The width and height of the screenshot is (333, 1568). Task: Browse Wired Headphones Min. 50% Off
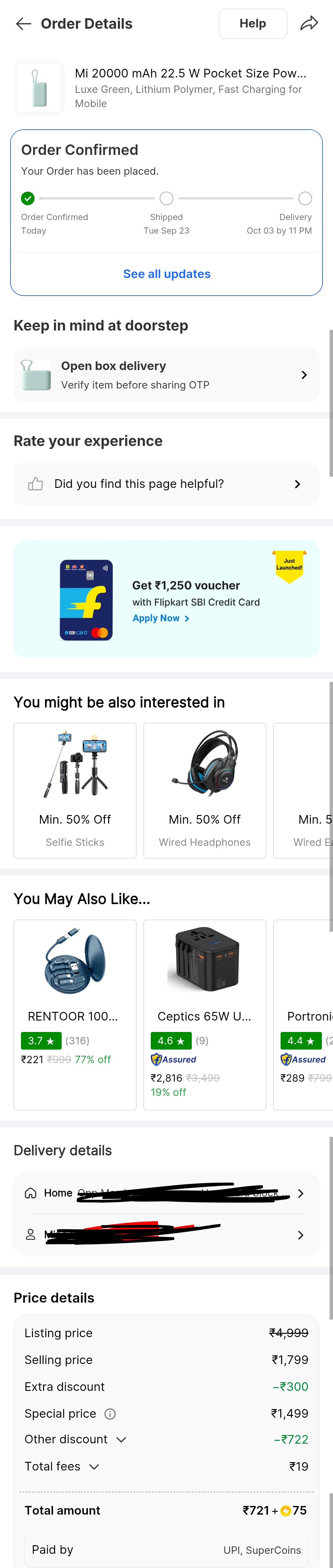(x=204, y=790)
